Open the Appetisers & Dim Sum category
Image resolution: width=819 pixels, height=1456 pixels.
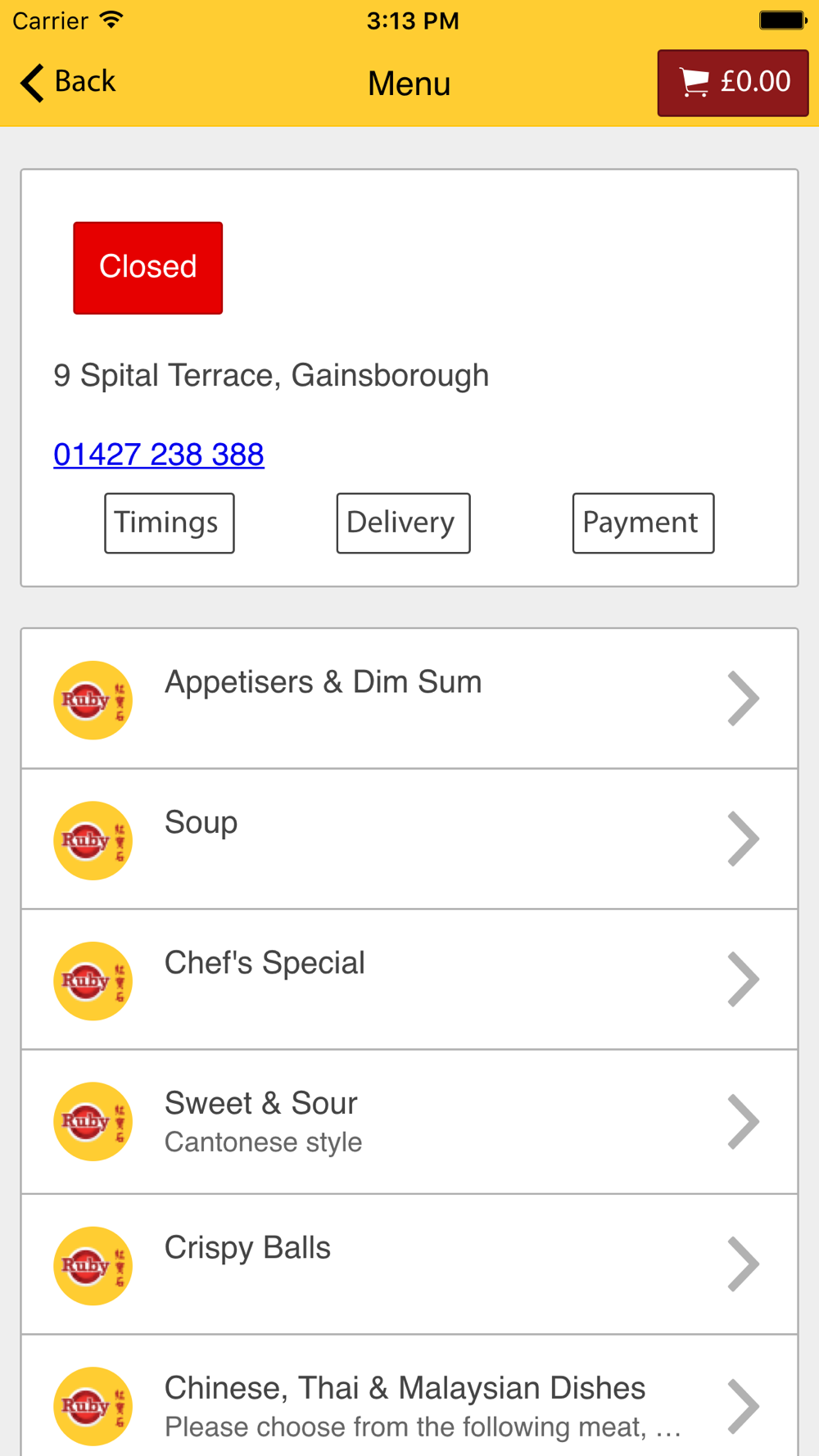[409, 699]
